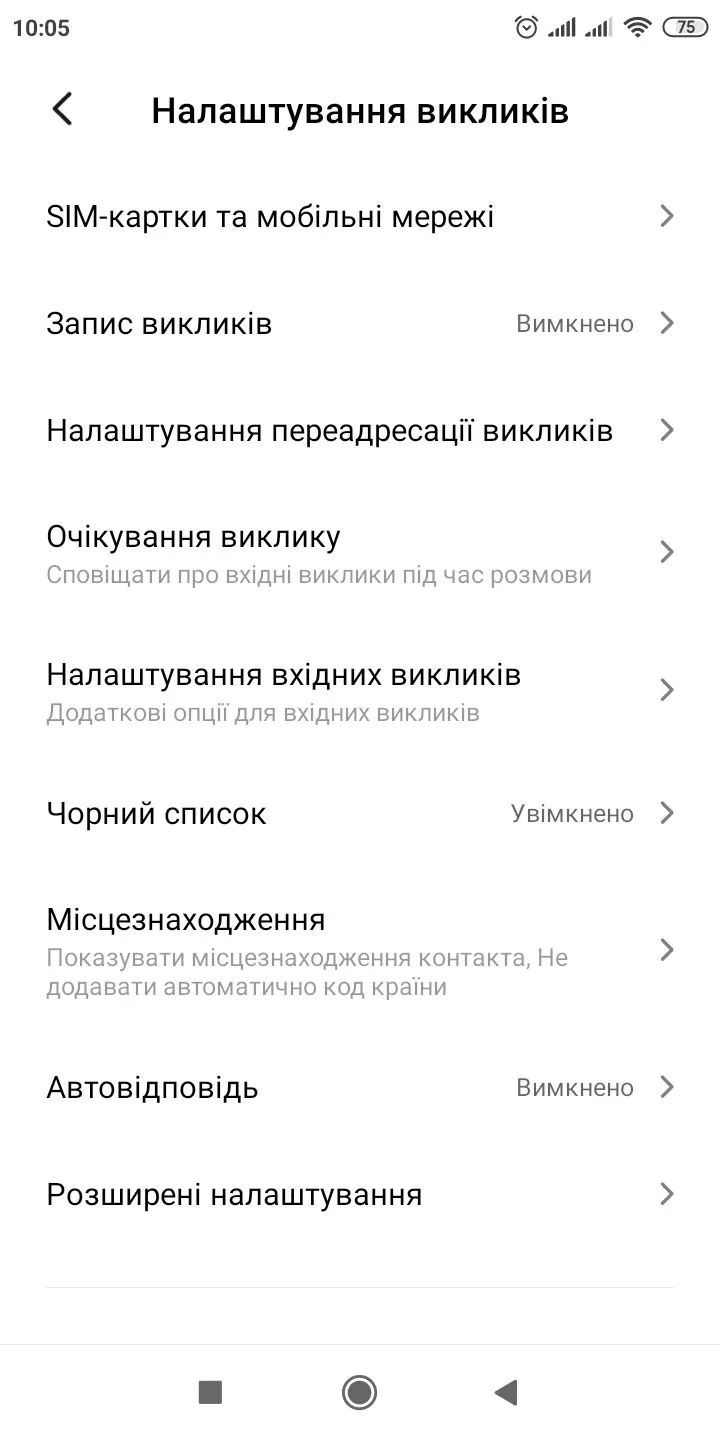Expand the Очікування виклику chevron

666,551
